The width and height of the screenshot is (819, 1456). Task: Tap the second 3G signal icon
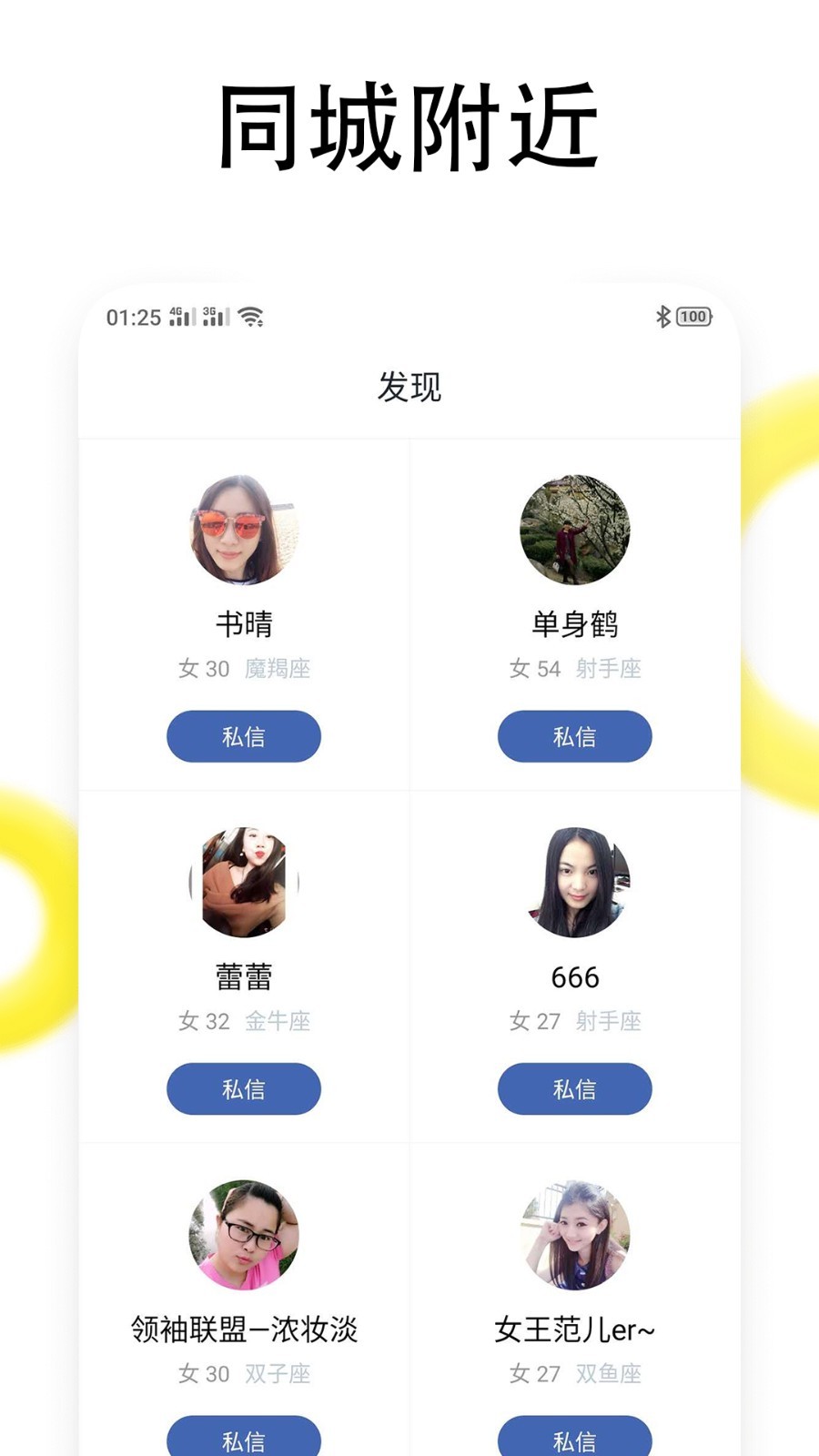pos(216,318)
